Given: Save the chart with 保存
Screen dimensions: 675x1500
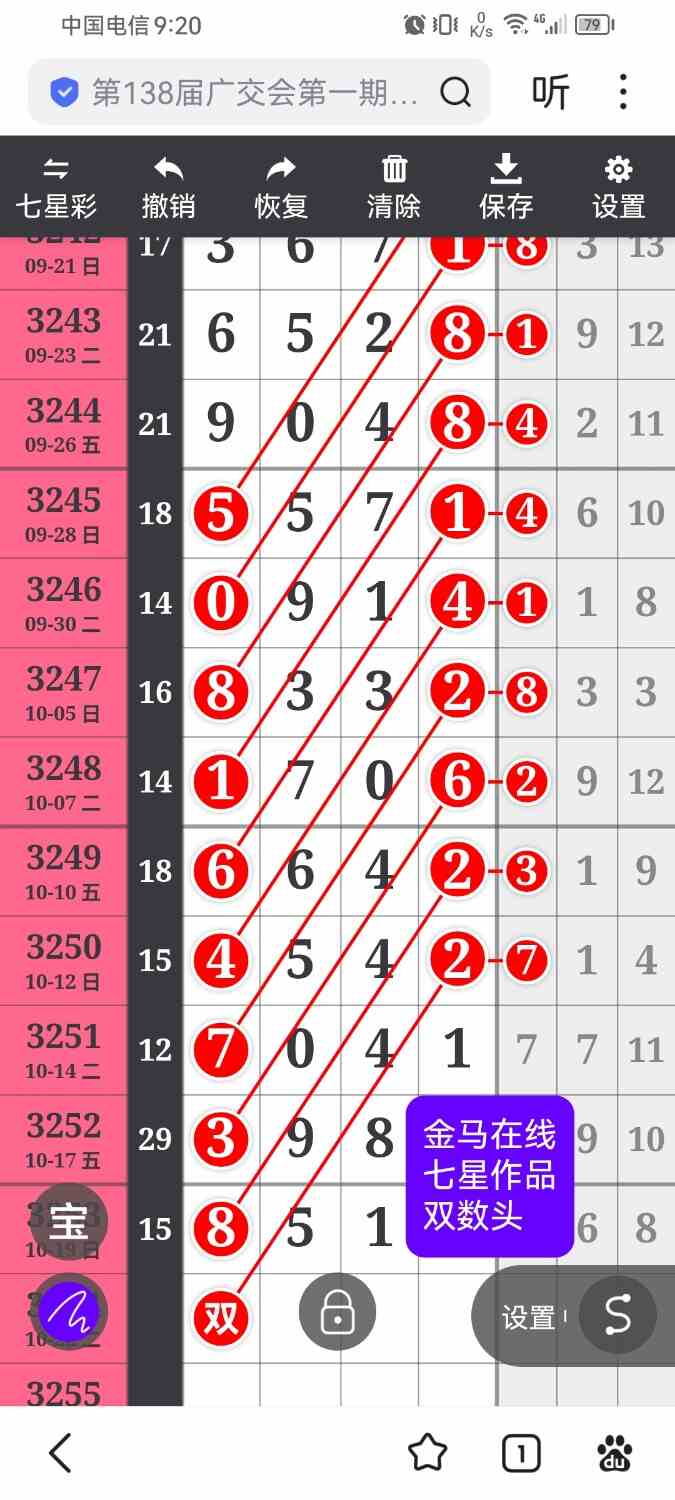Looking at the screenshot, I should tap(506, 188).
